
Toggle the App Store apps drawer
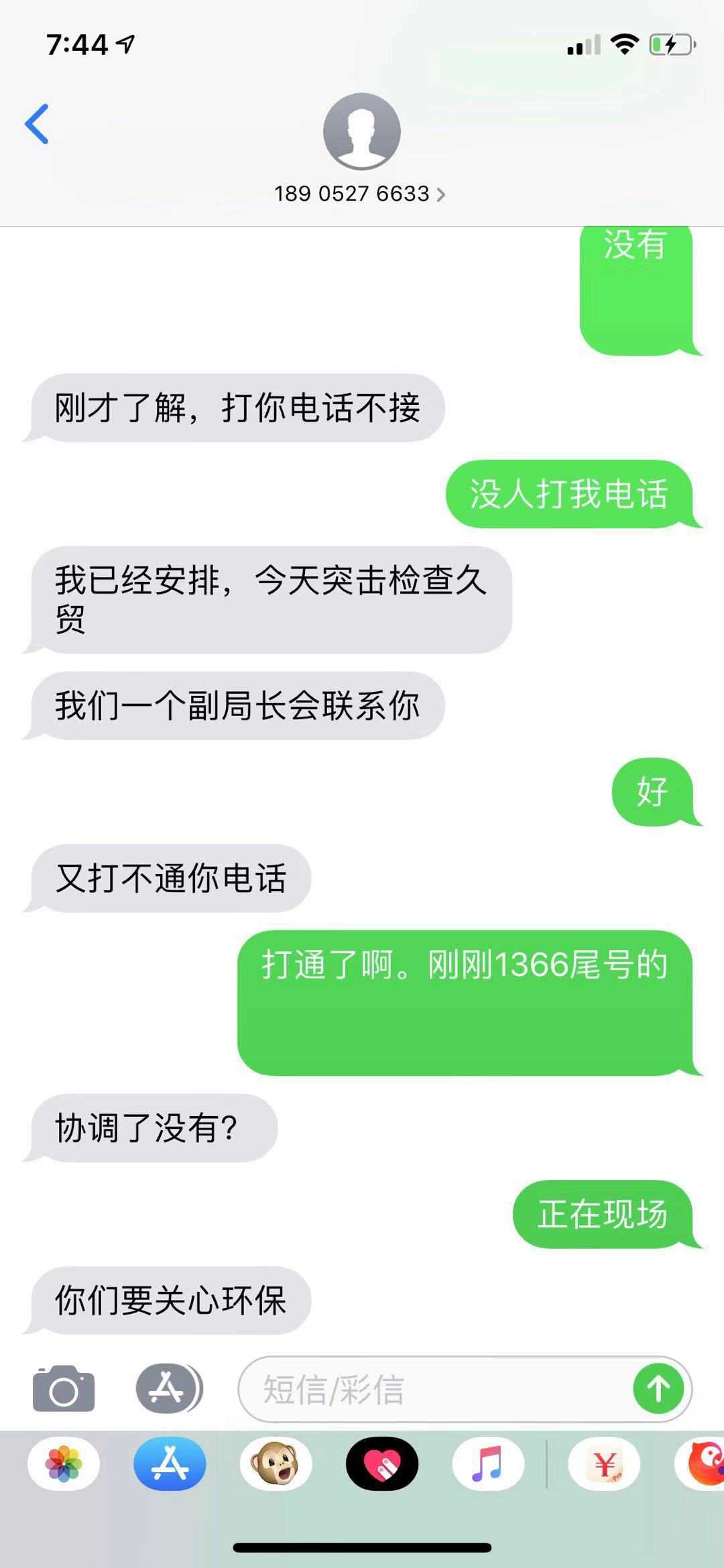click(x=169, y=1388)
